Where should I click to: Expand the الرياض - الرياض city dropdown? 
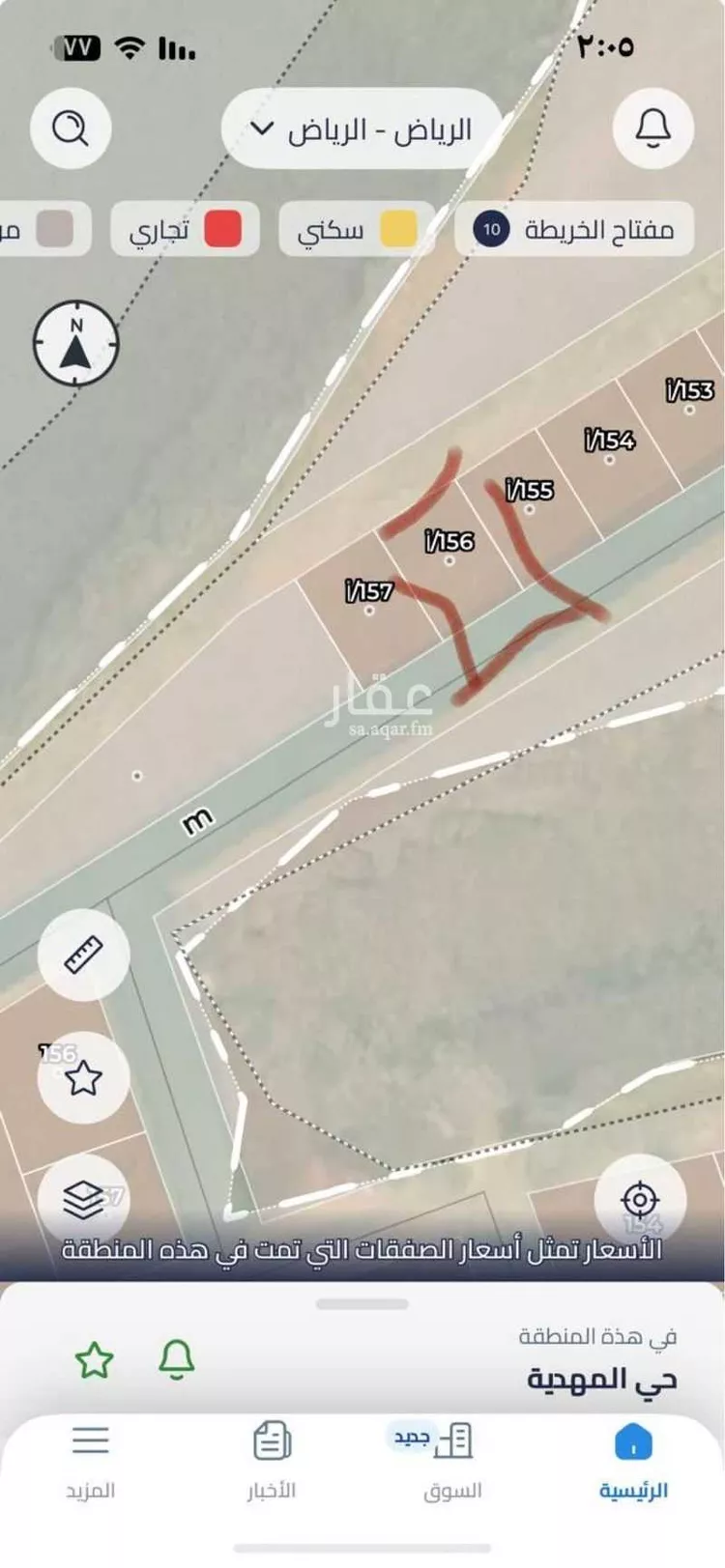[x=362, y=128]
